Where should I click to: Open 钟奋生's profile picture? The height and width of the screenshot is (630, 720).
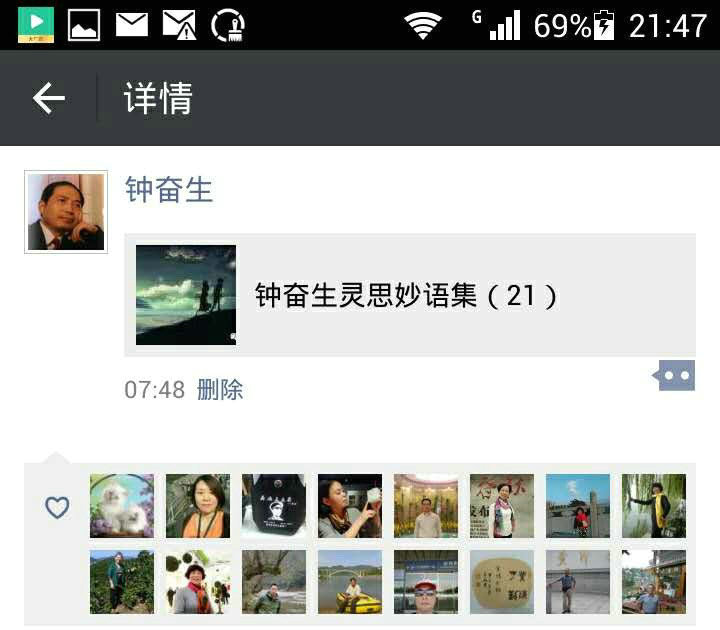tap(66, 211)
